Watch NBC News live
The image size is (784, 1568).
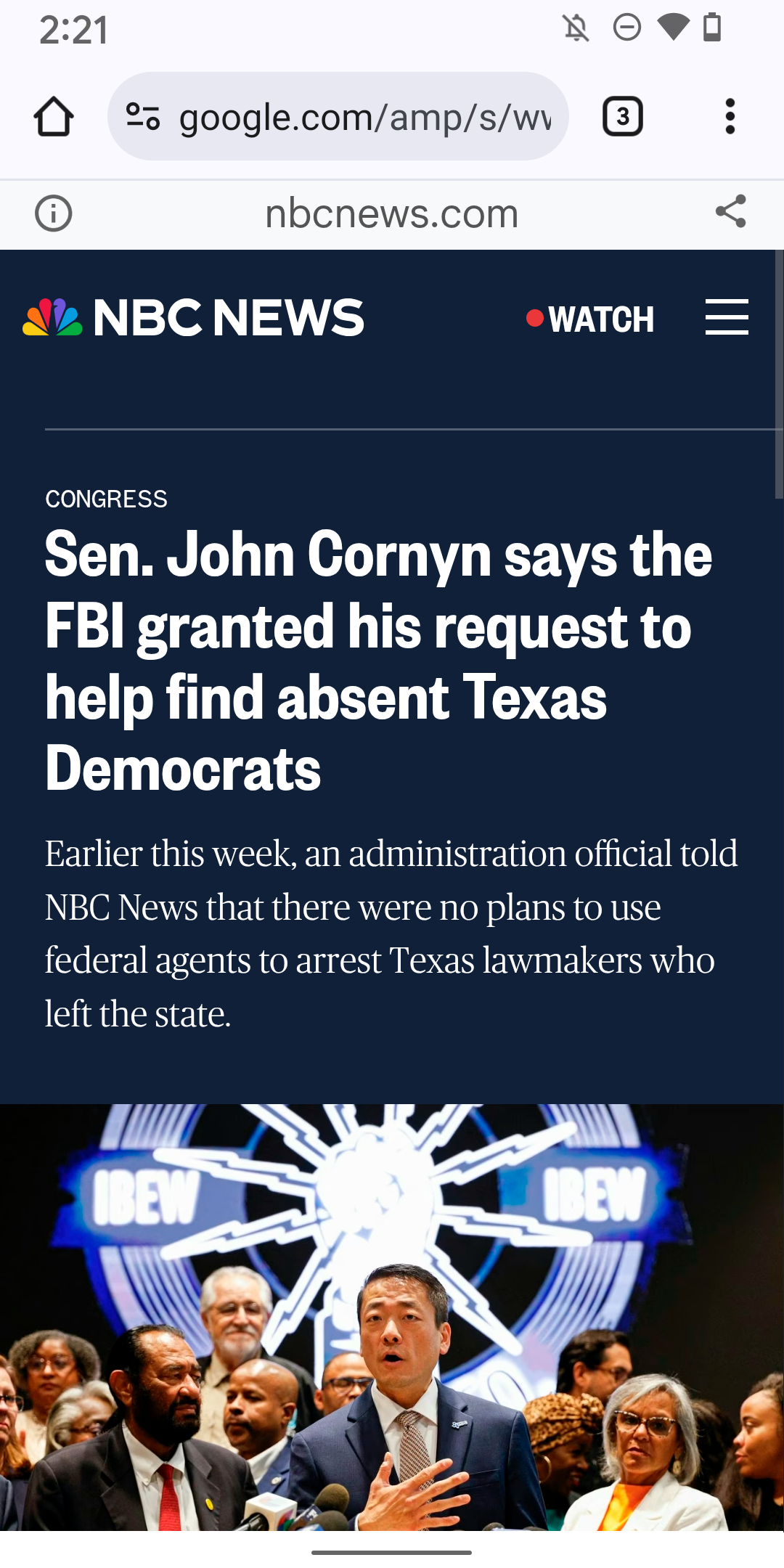tap(590, 319)
